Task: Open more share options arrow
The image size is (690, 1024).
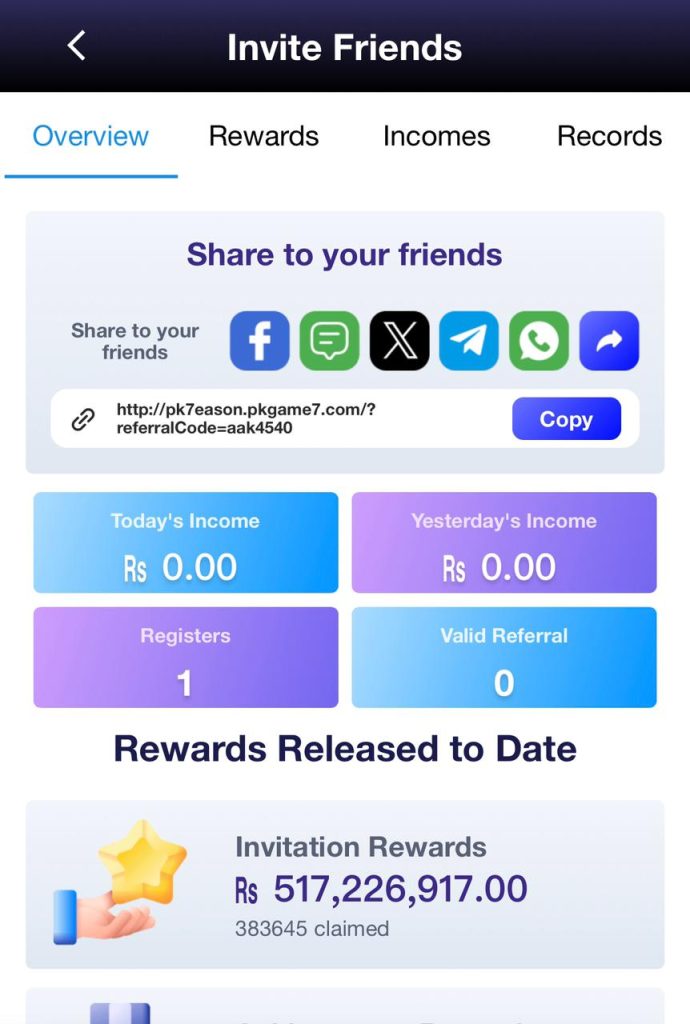Action: [609, 341]
